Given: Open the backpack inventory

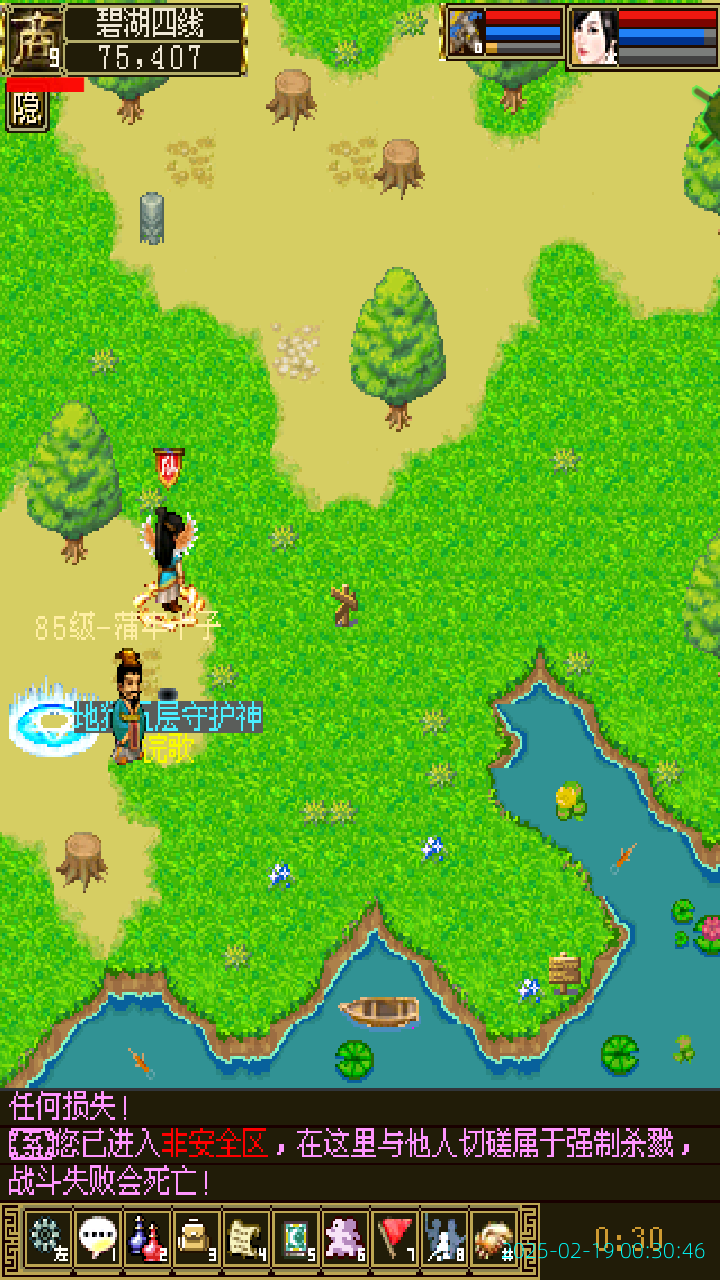Looking at the screenshot, I should [197, 1238].
